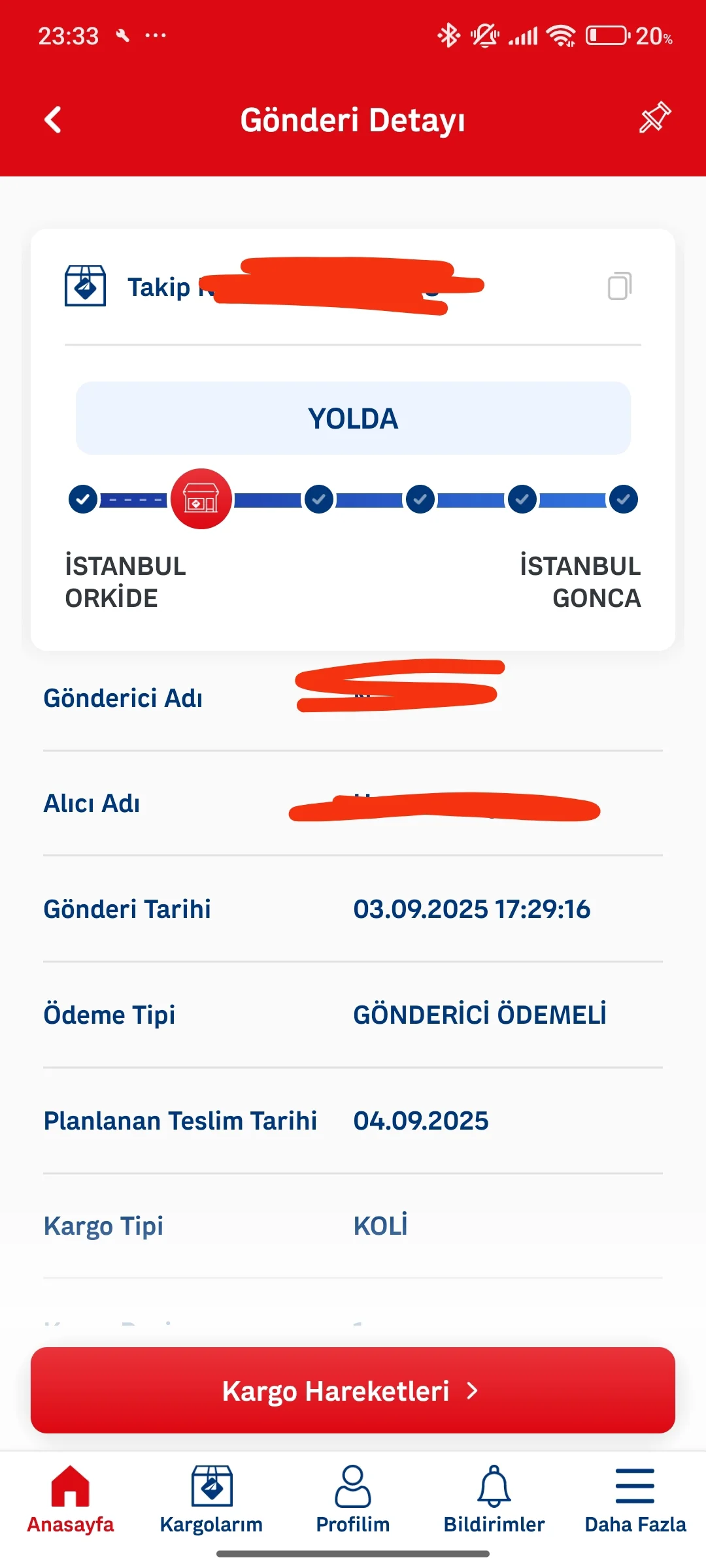Open the Kargolarım tab
This screenshot has height=1568, width=706.
(x=211, y=1499)
